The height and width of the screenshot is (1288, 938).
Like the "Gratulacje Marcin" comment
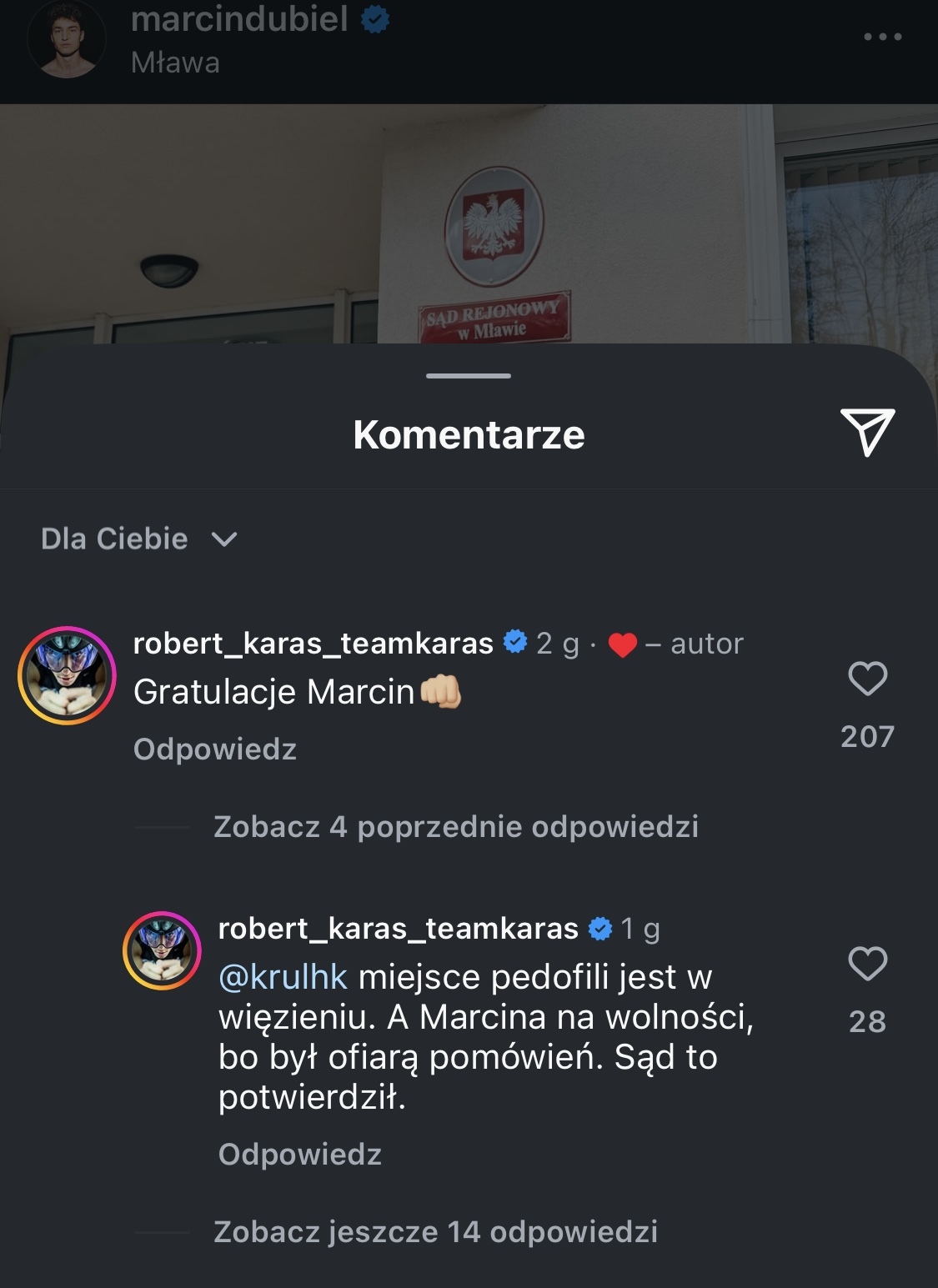coord(867,679)
